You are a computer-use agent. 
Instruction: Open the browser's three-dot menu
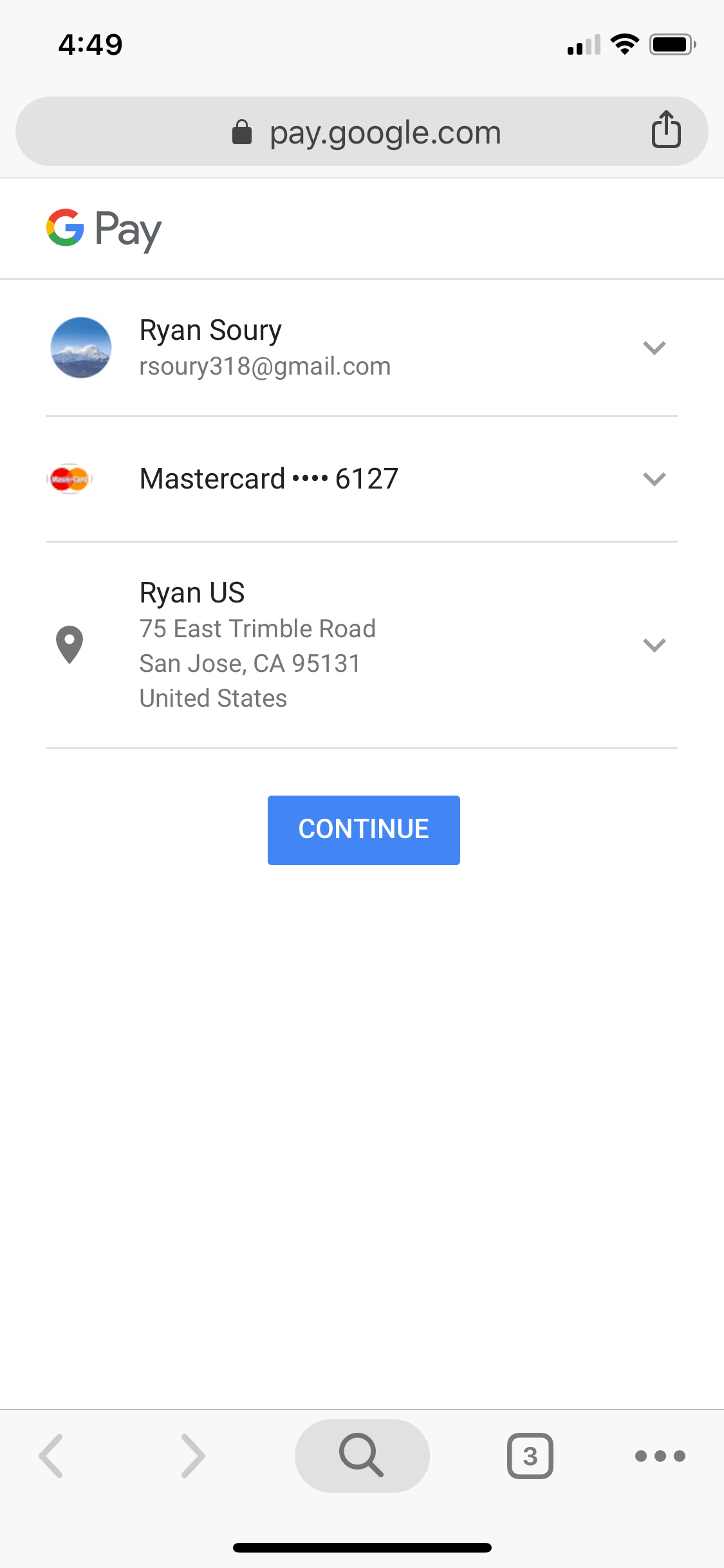[x=660, y=1455]
